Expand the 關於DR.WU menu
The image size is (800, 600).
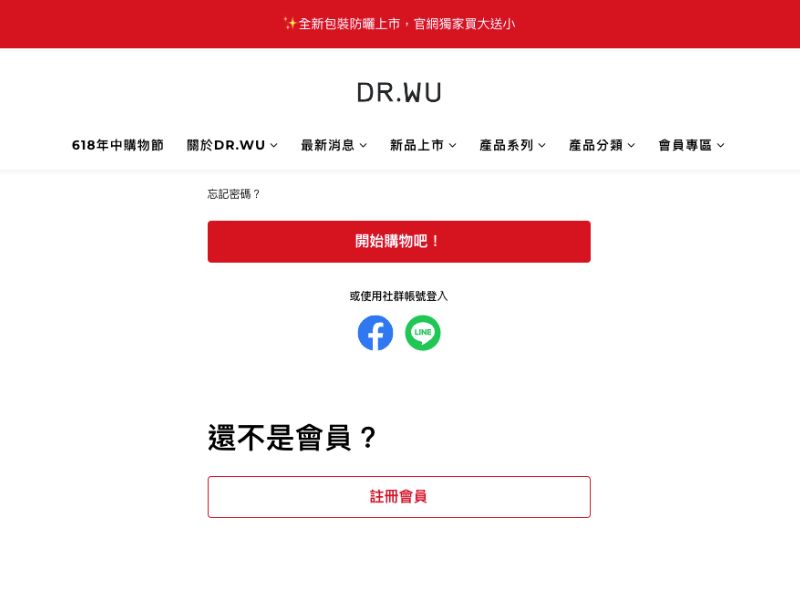pyautogui.click(x=232, y=145)
